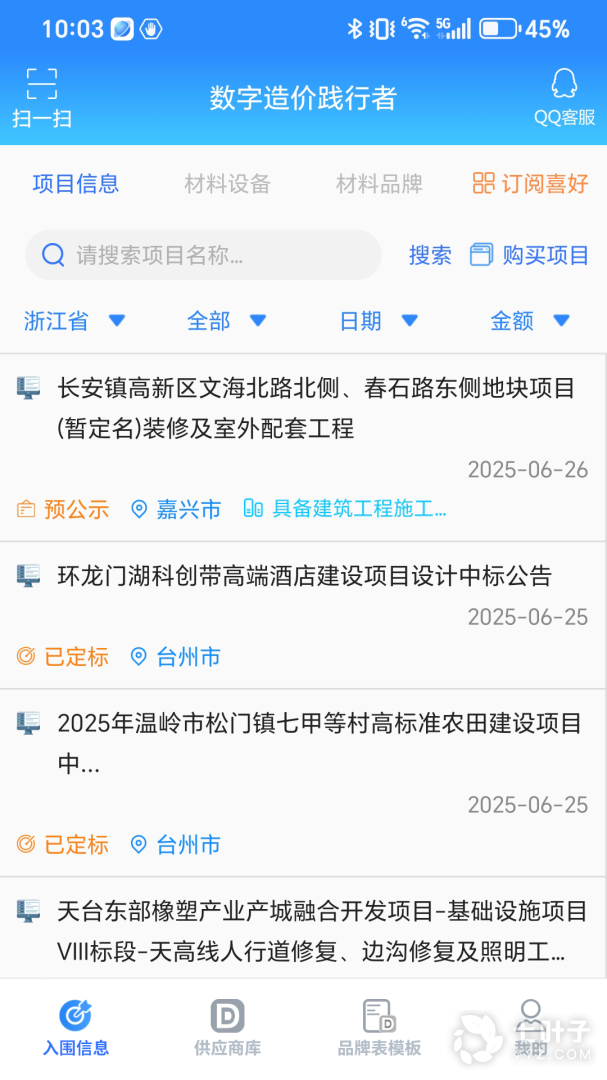Contact QQ客服 support
The width and height of the screenshot is (607, 1080).
[x=564, y=97]
